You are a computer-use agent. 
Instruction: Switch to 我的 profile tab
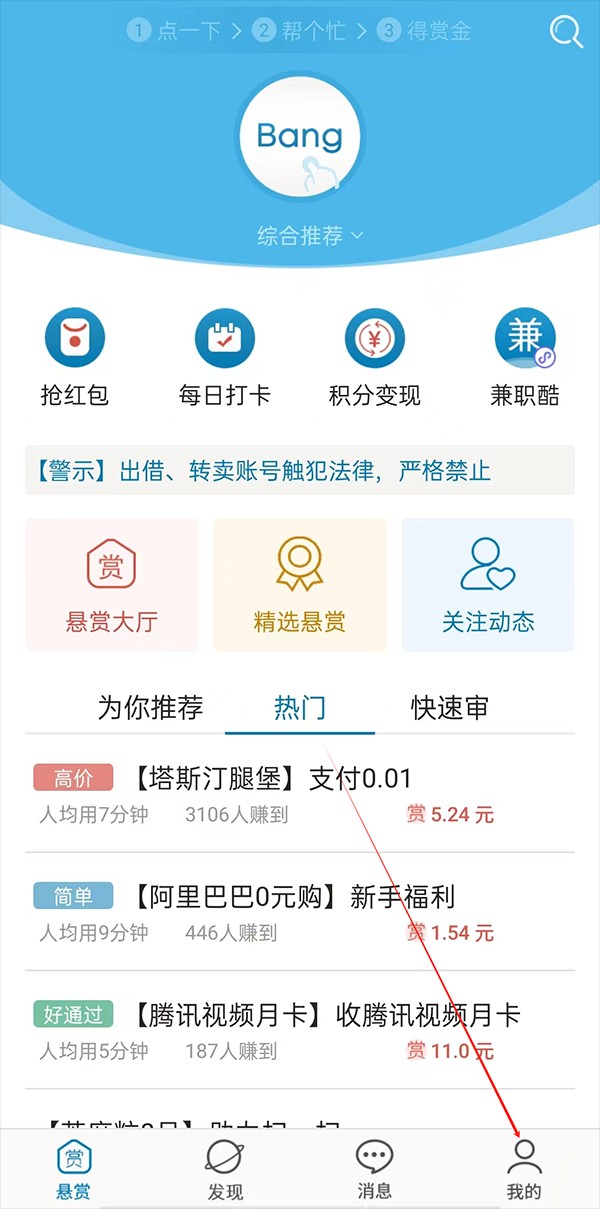524,1168
